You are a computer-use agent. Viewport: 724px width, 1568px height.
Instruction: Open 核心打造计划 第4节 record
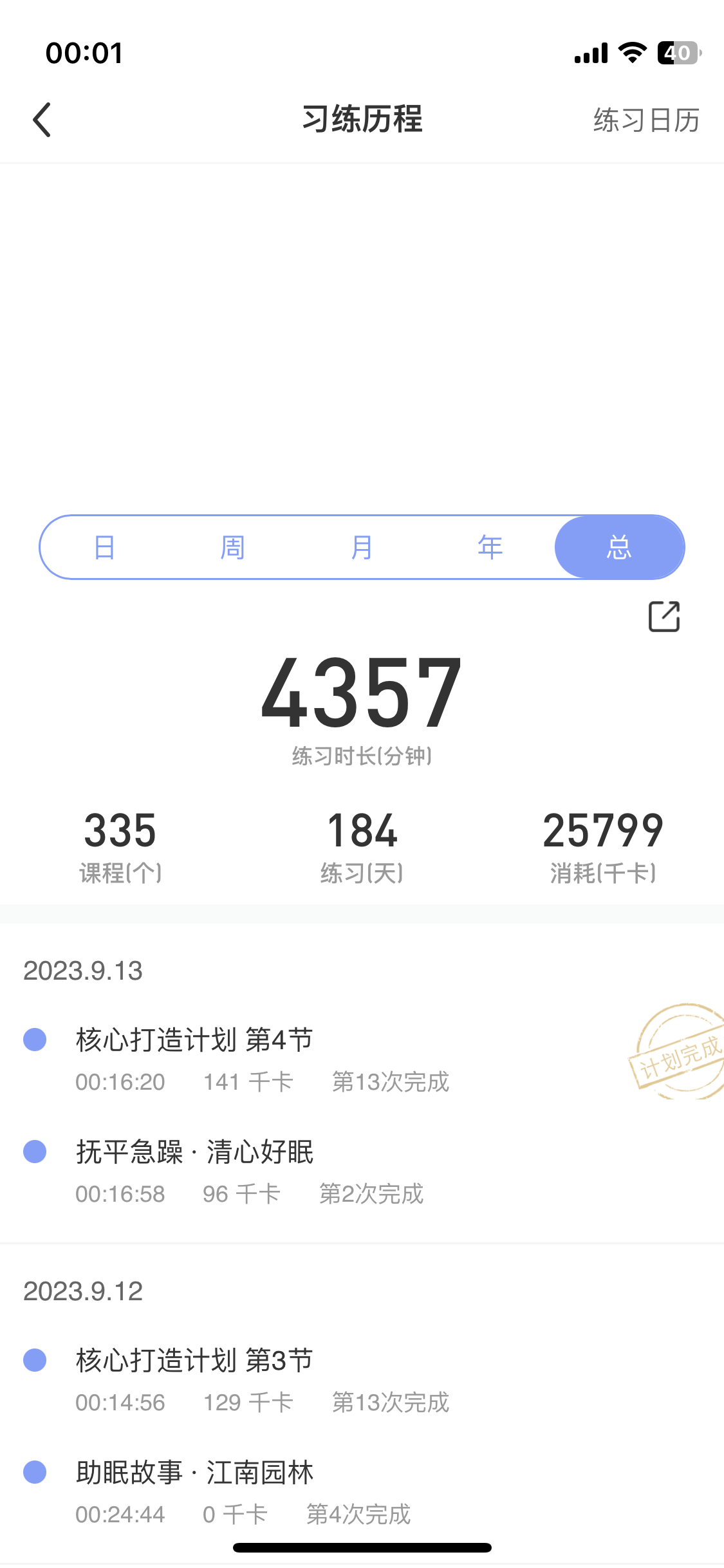pyautogui.click(x=362, y=1059)
